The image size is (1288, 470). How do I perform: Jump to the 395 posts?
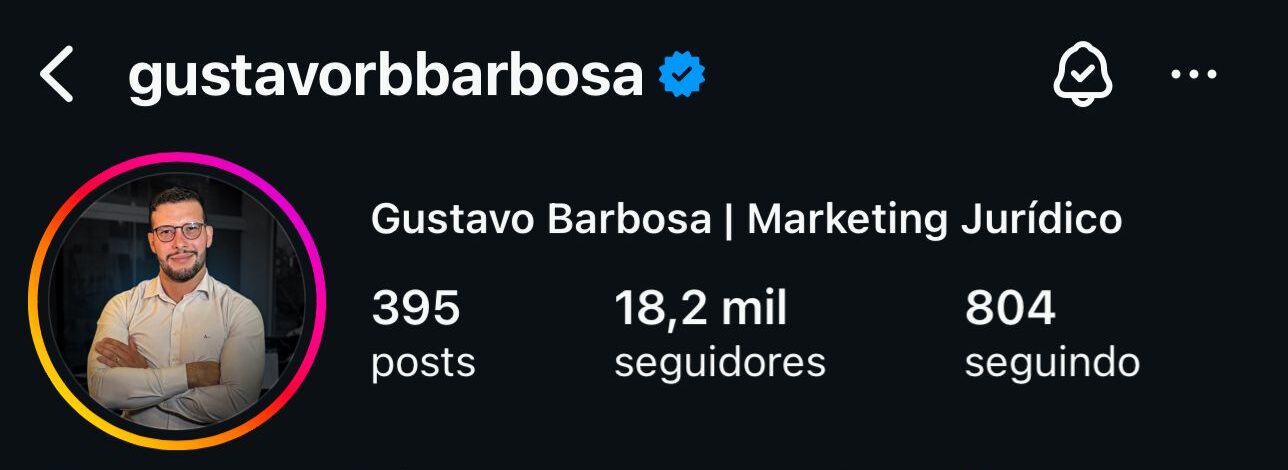tap(422, 334)
